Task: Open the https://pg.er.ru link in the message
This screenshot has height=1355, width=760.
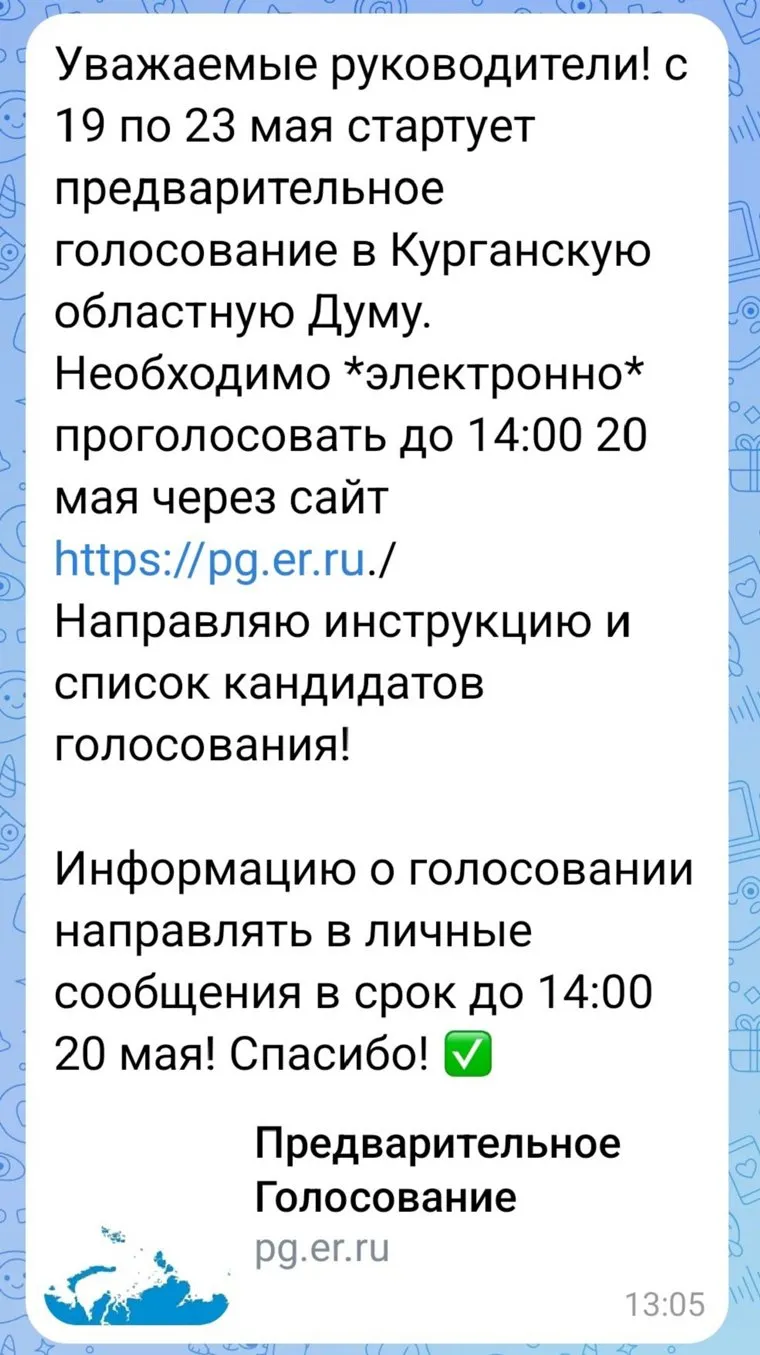Action: (x=211, y=559)
